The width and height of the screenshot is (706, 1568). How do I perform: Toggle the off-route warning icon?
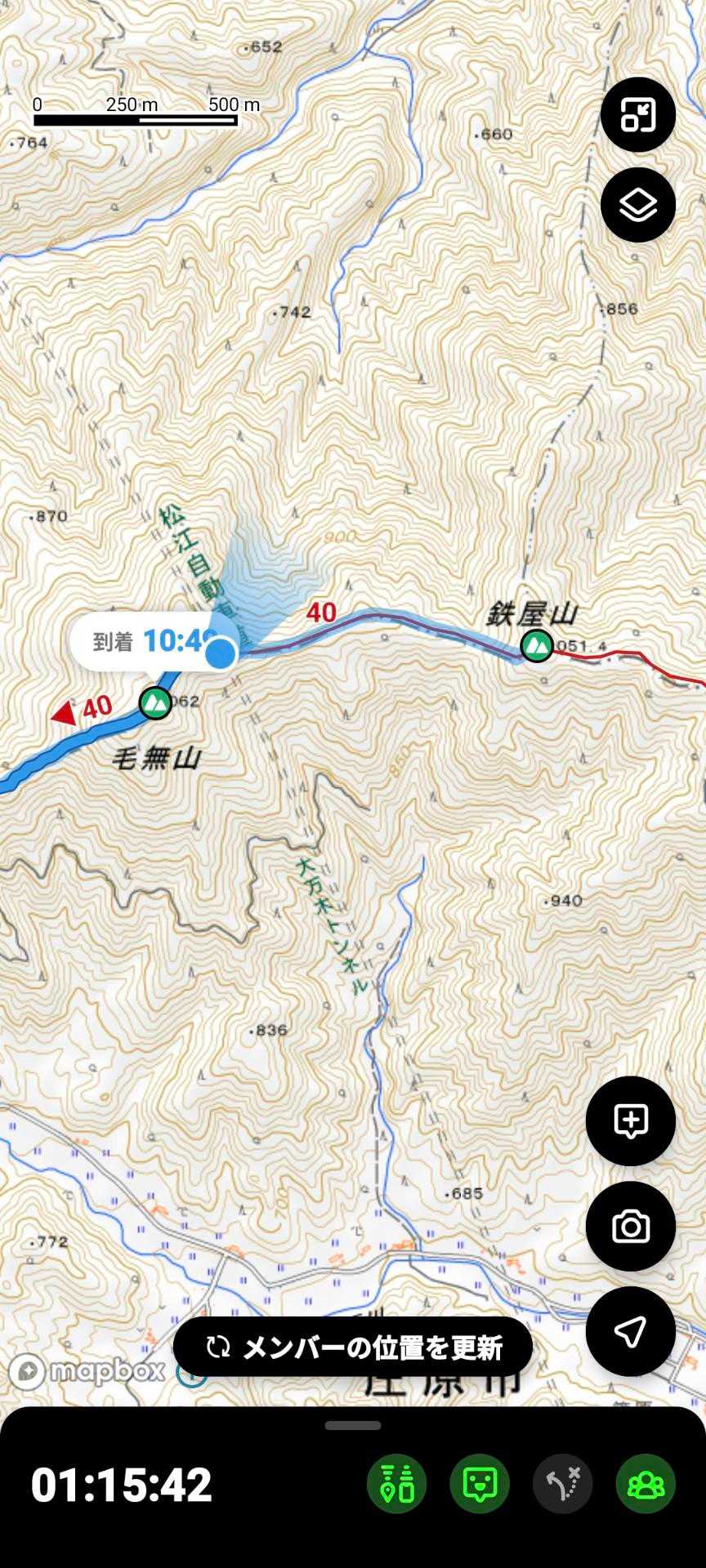[562, 1484]
